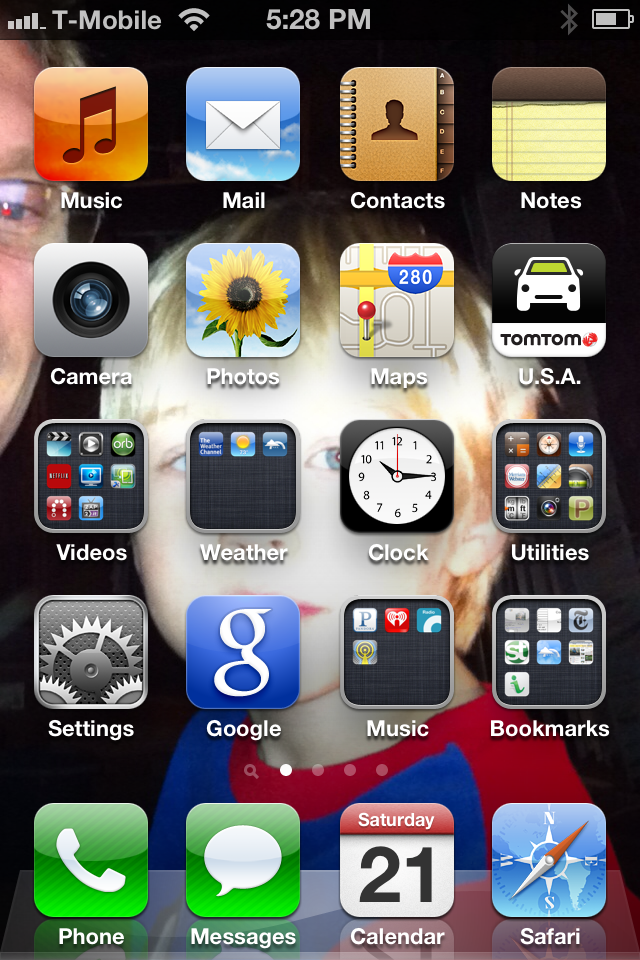Open the TomTom U.S.A. app
The image size is (640, 960).
click(549, 300)
